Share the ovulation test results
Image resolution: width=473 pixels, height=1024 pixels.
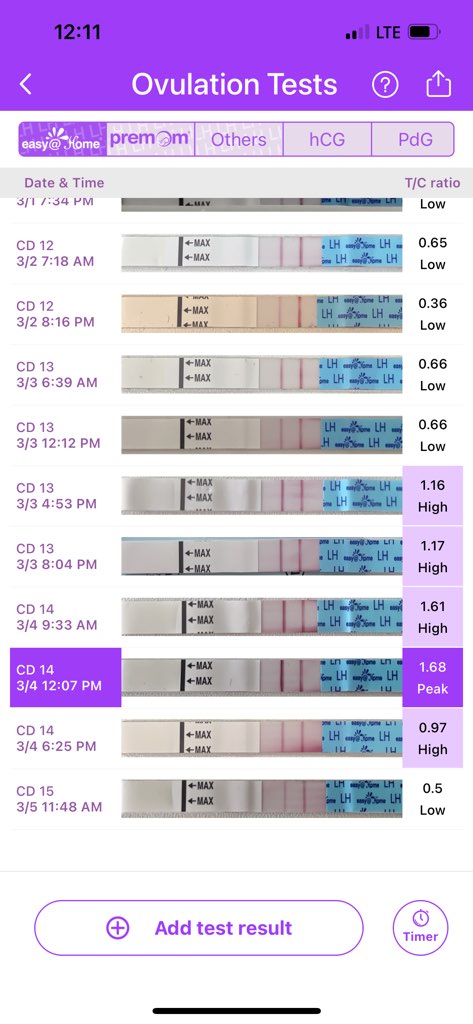coord(438,84)
